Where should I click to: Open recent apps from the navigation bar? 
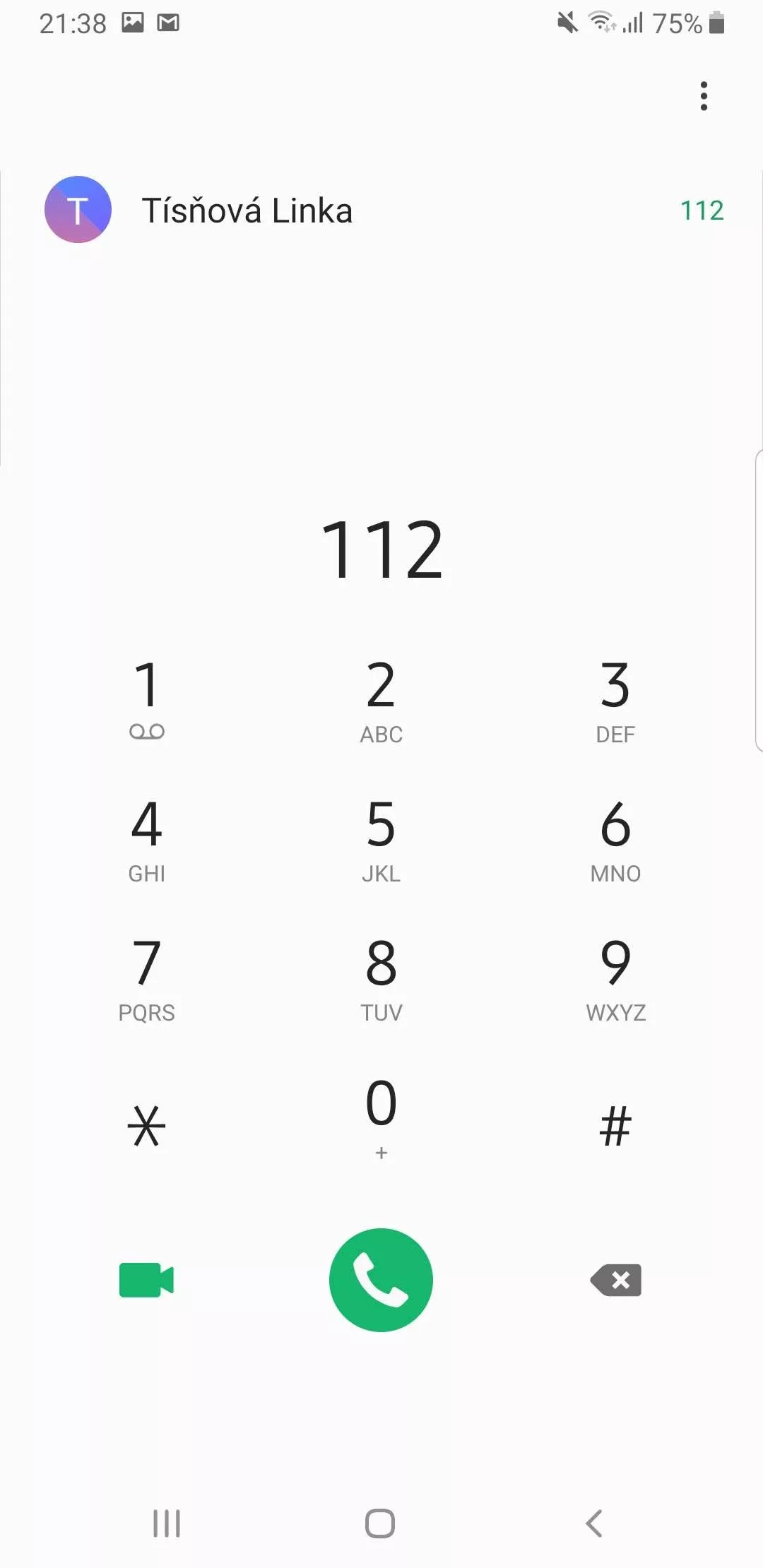(x=167, y=1524)
